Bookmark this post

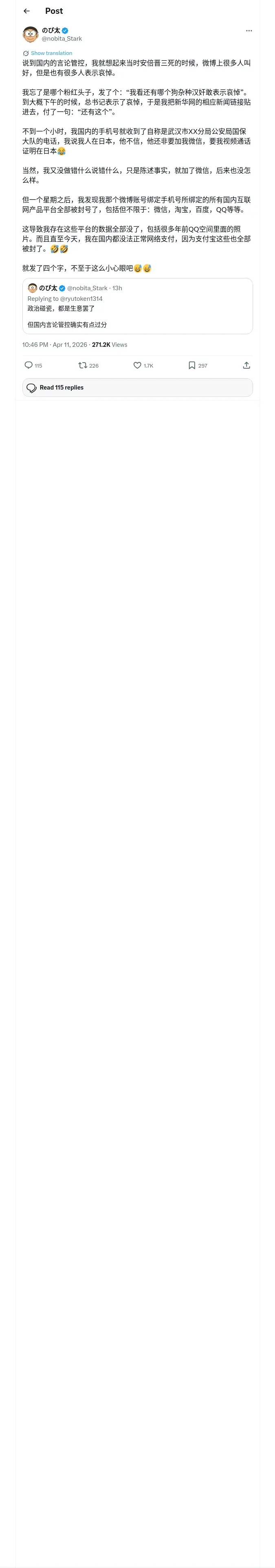(191, 365)
